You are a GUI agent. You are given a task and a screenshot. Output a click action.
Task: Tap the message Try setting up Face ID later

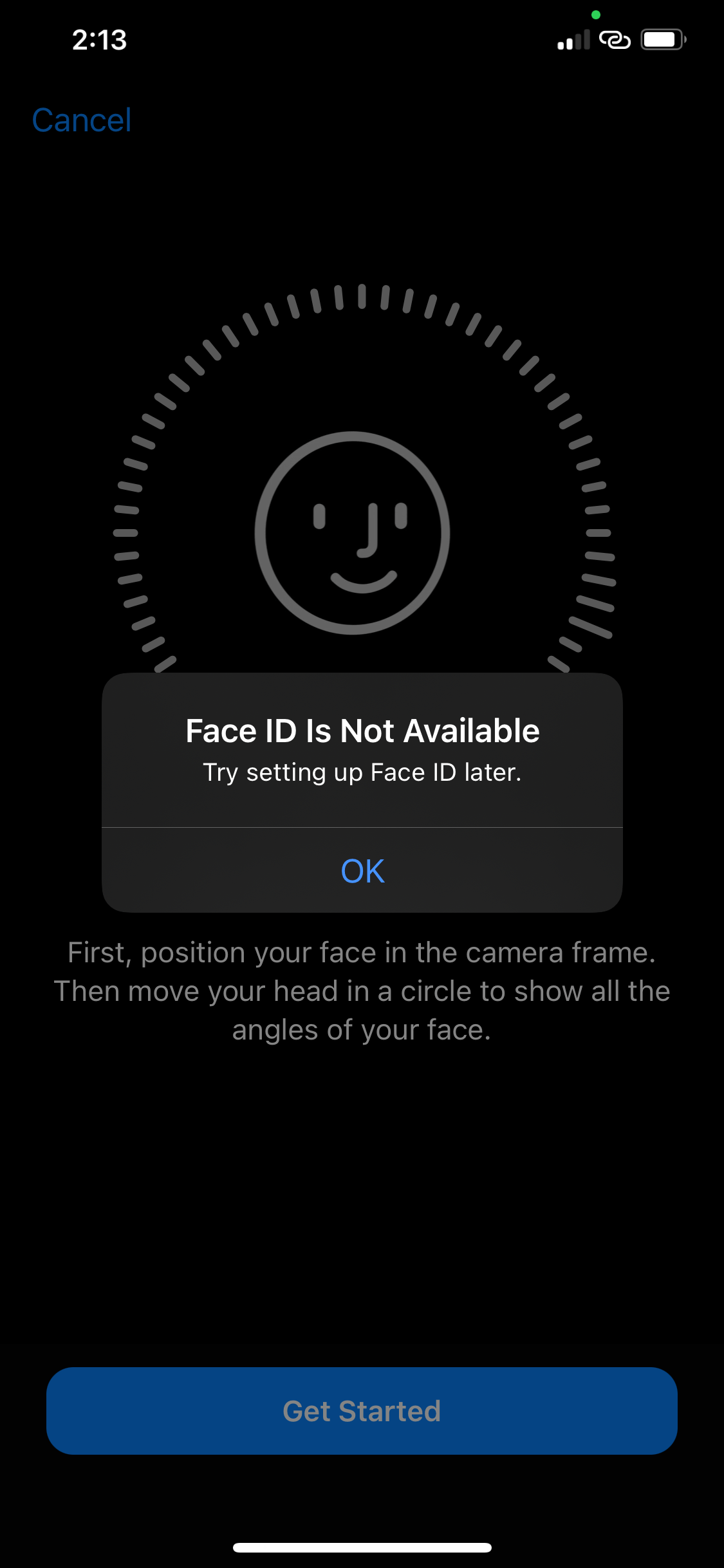pos(362,772)
